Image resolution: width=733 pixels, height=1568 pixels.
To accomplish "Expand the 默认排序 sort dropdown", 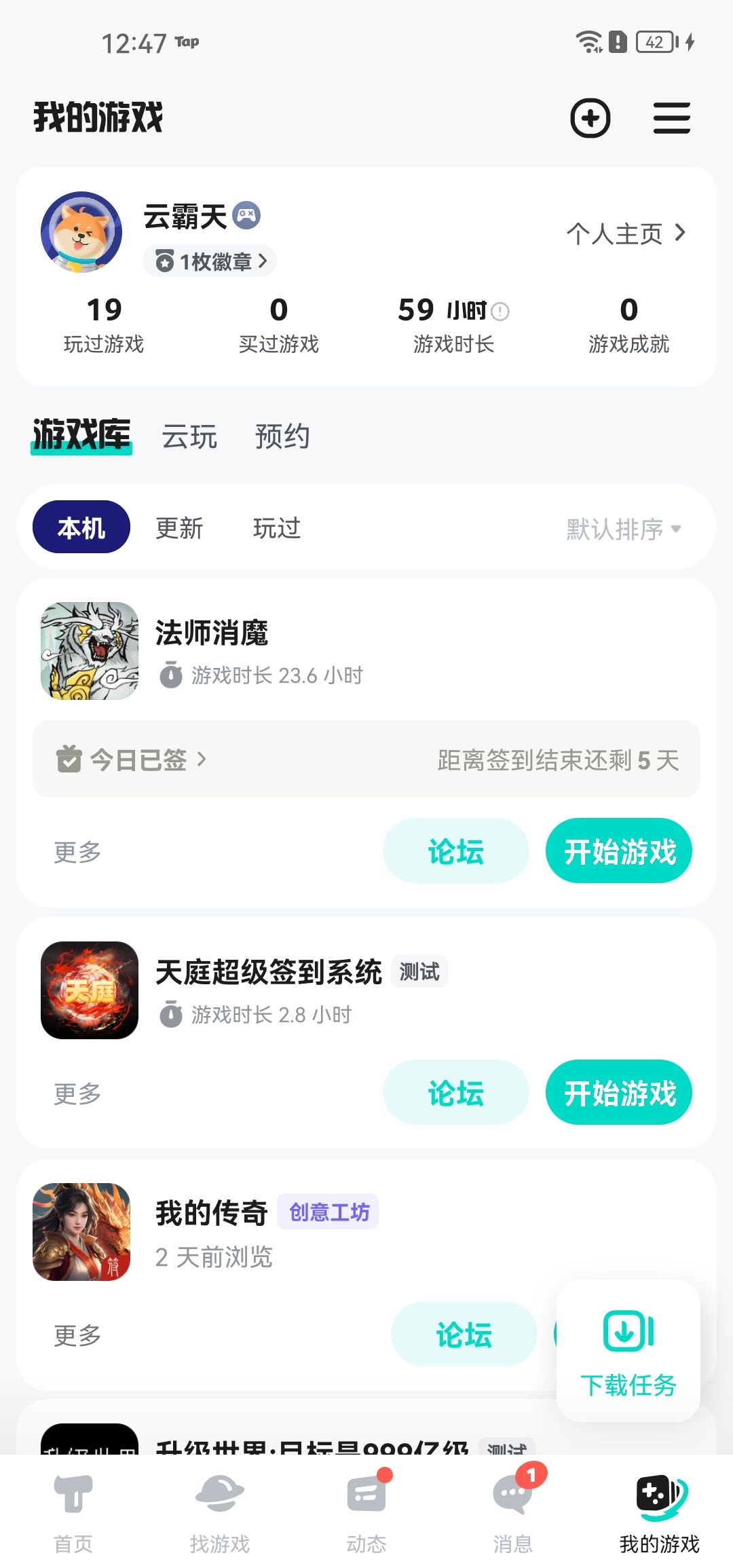I will pyautogui.click(x=624, y=529).
